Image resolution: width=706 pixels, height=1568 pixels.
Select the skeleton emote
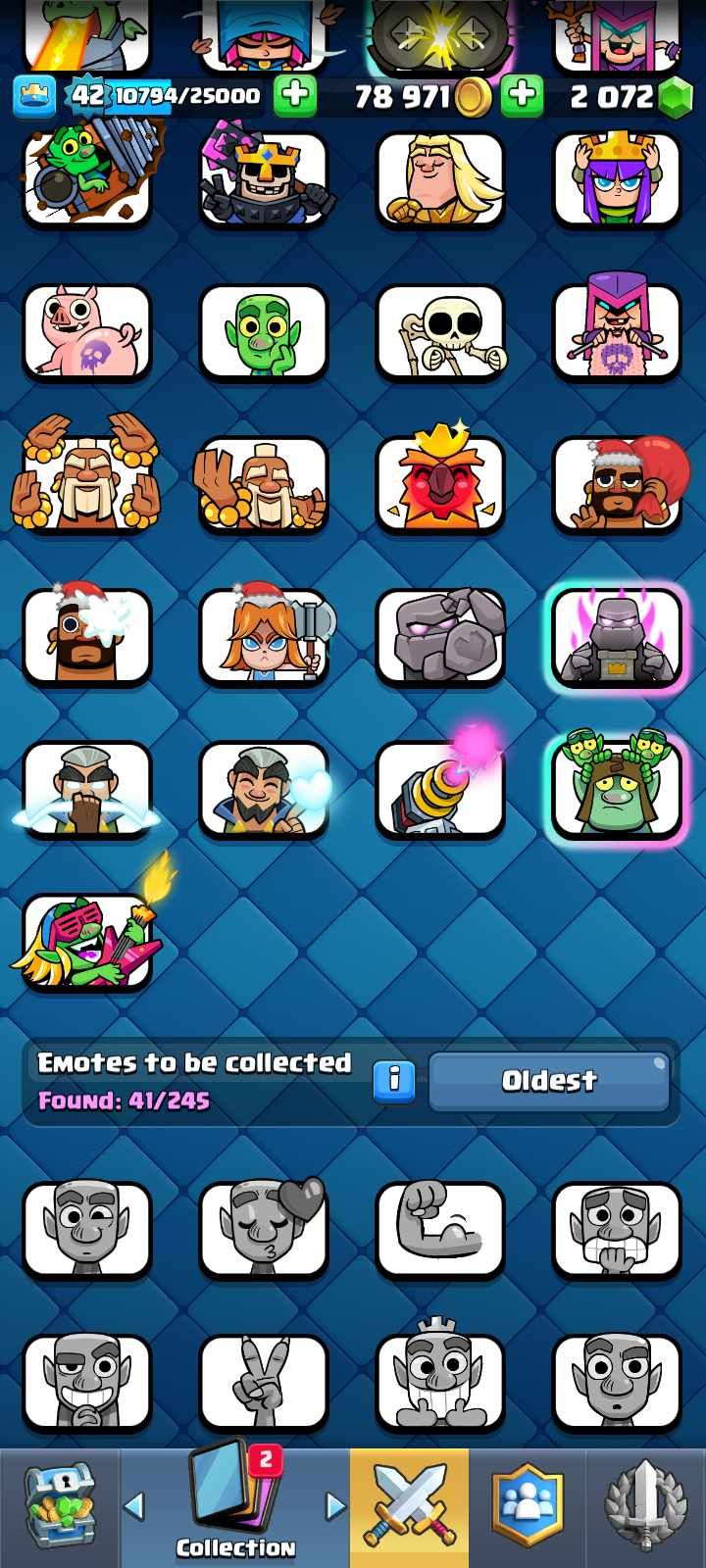[440, 332]
